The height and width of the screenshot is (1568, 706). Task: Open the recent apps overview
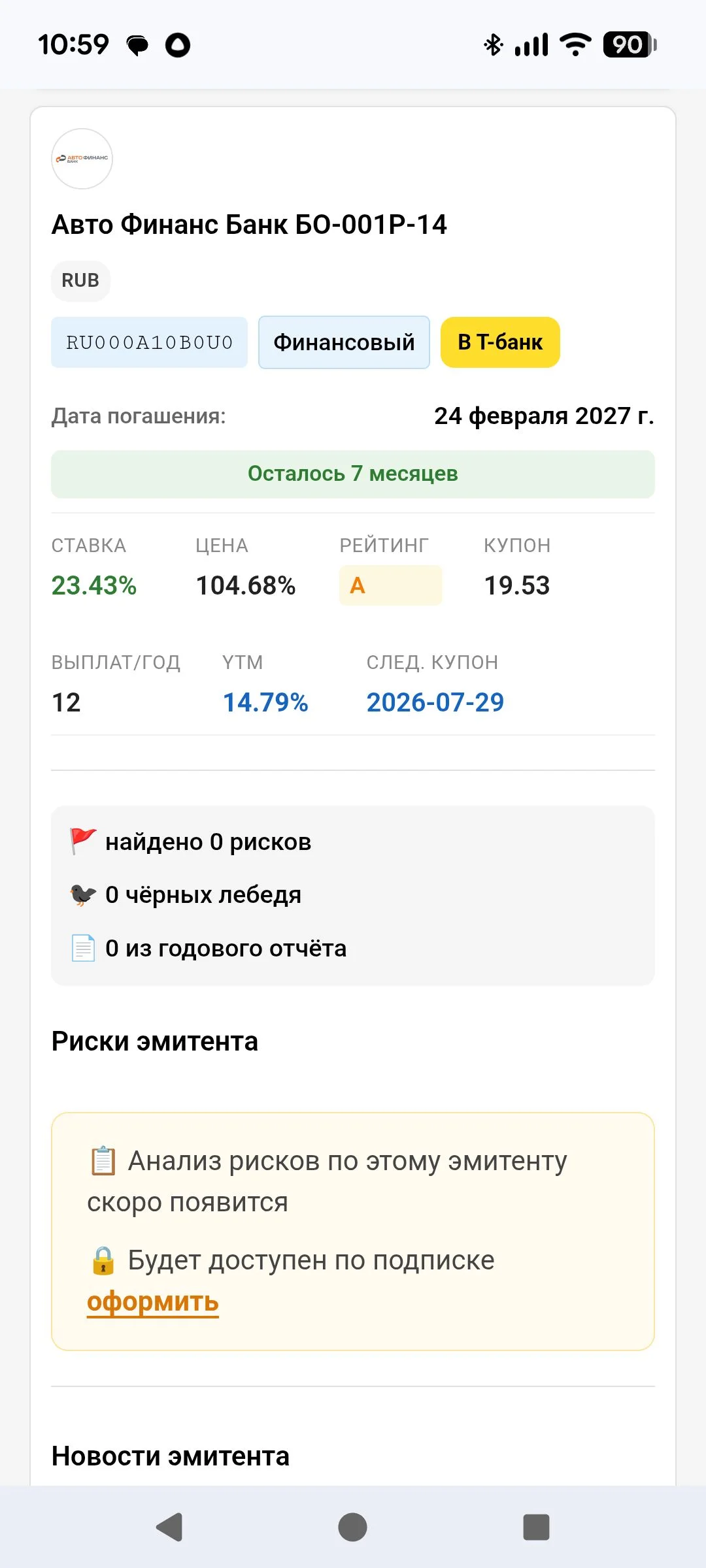click(536, 1527)
